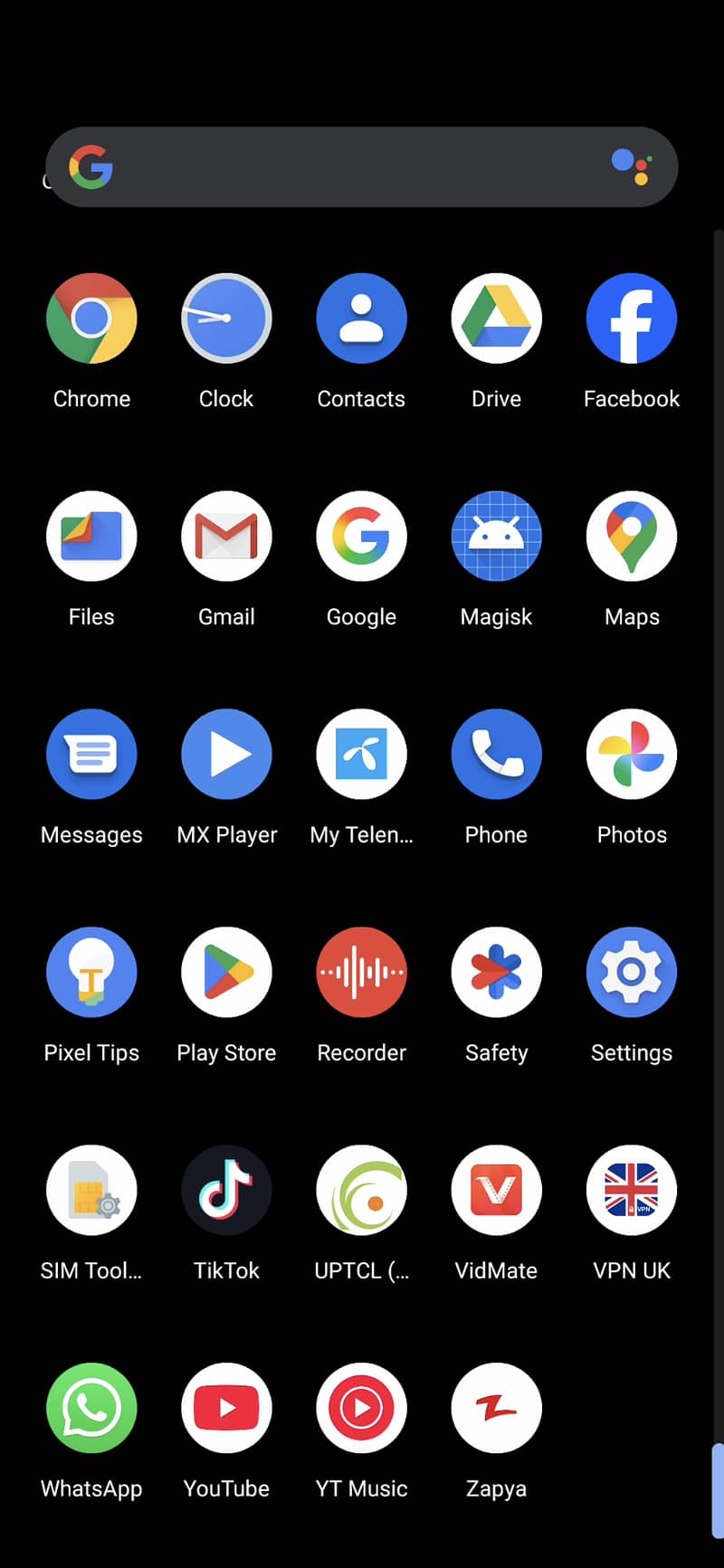Start the MX Player app
The image size is (724, 1568).
(x=226, y=754)
